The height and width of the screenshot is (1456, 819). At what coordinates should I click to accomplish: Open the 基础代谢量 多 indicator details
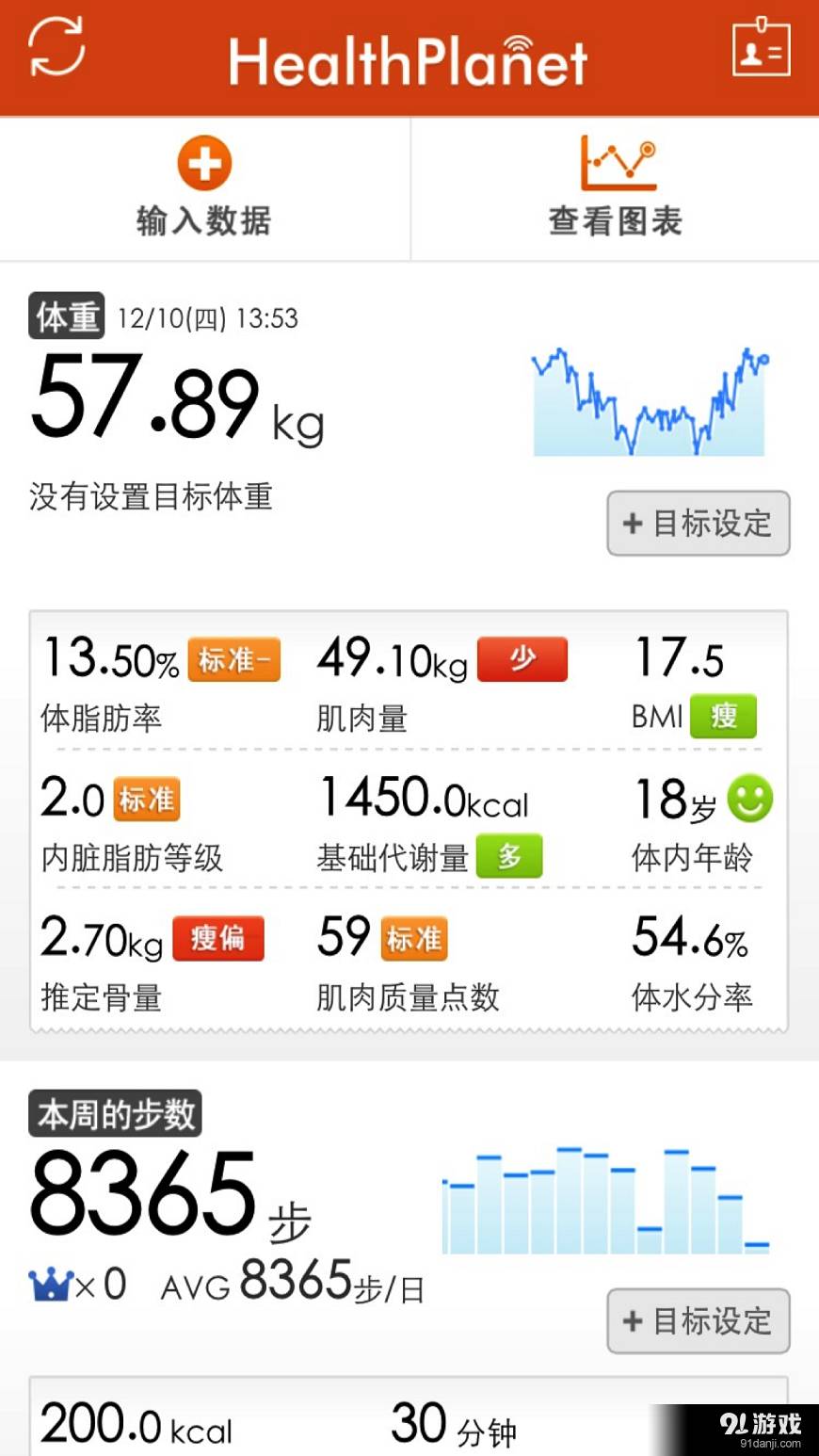(510, 857)
